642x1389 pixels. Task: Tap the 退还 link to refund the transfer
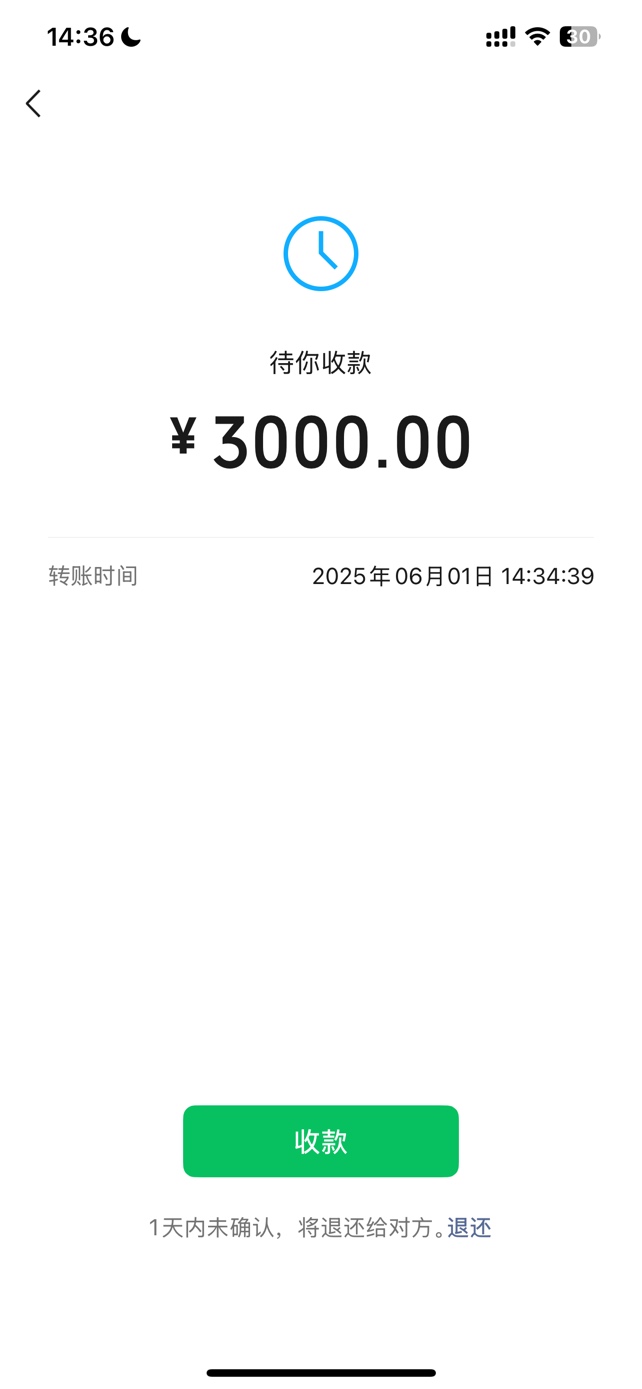pyautogui.click(x=469, y=1227)
